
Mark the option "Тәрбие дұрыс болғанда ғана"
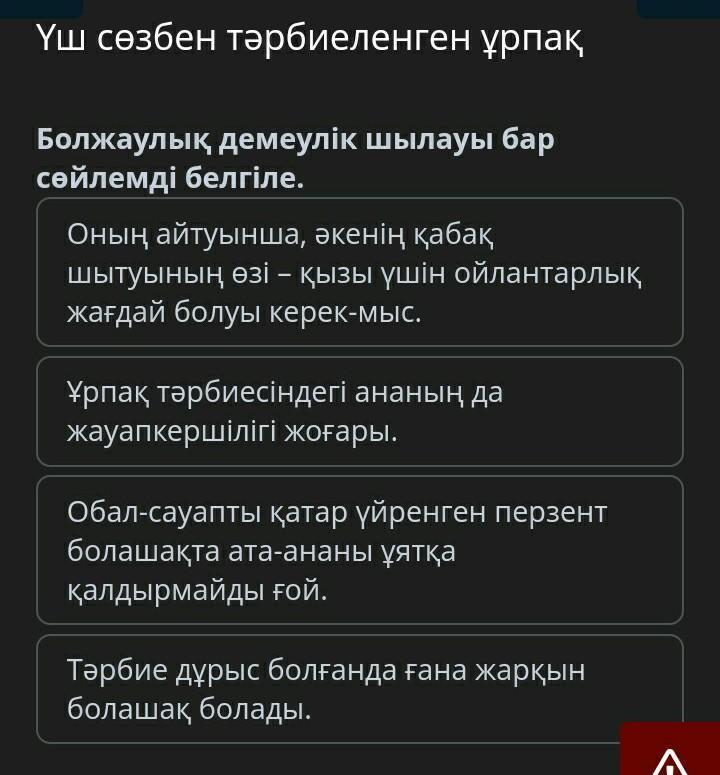click(360, 689)
